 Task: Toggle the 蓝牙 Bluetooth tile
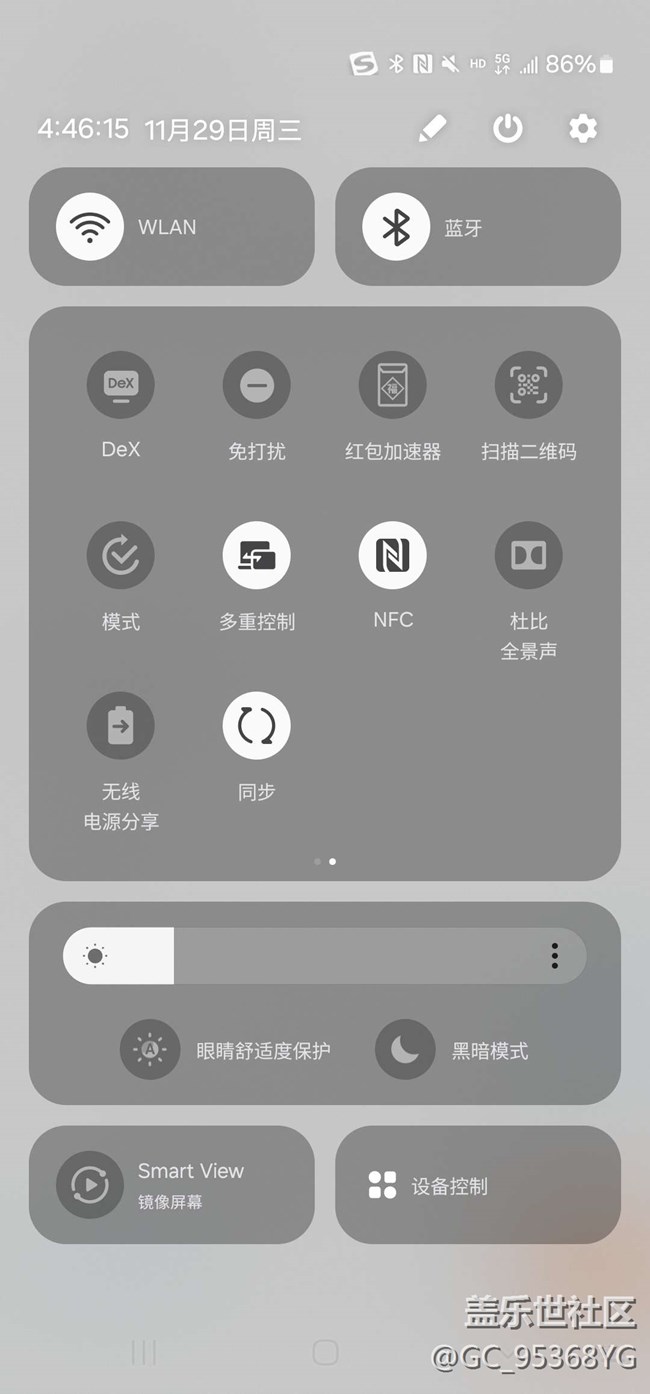396,227
